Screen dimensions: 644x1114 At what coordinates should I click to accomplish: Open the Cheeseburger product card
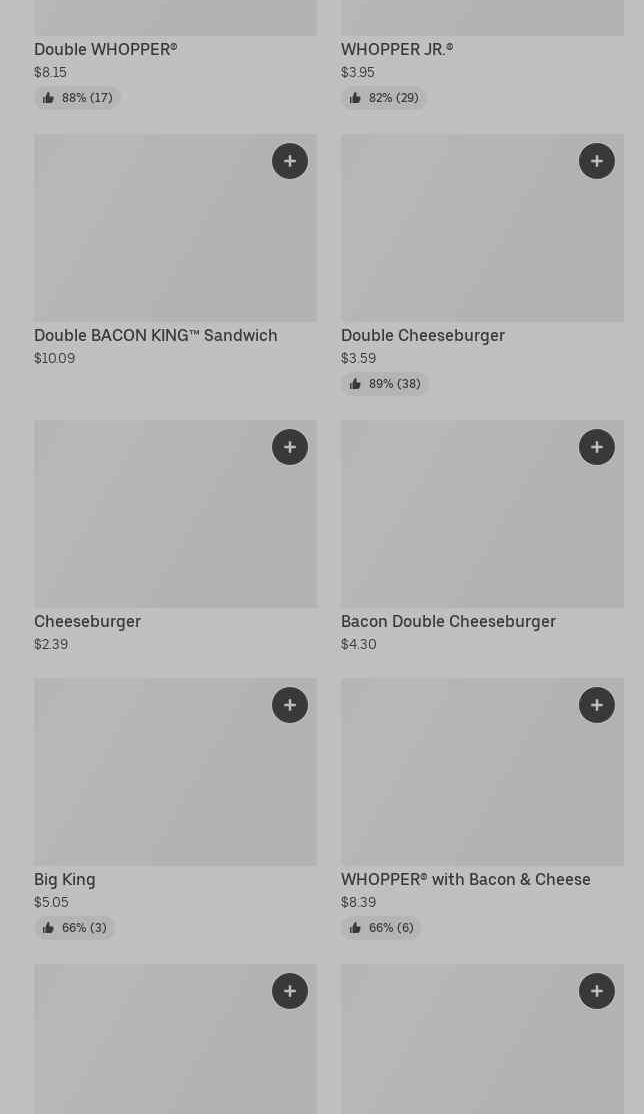coord(87,621)
